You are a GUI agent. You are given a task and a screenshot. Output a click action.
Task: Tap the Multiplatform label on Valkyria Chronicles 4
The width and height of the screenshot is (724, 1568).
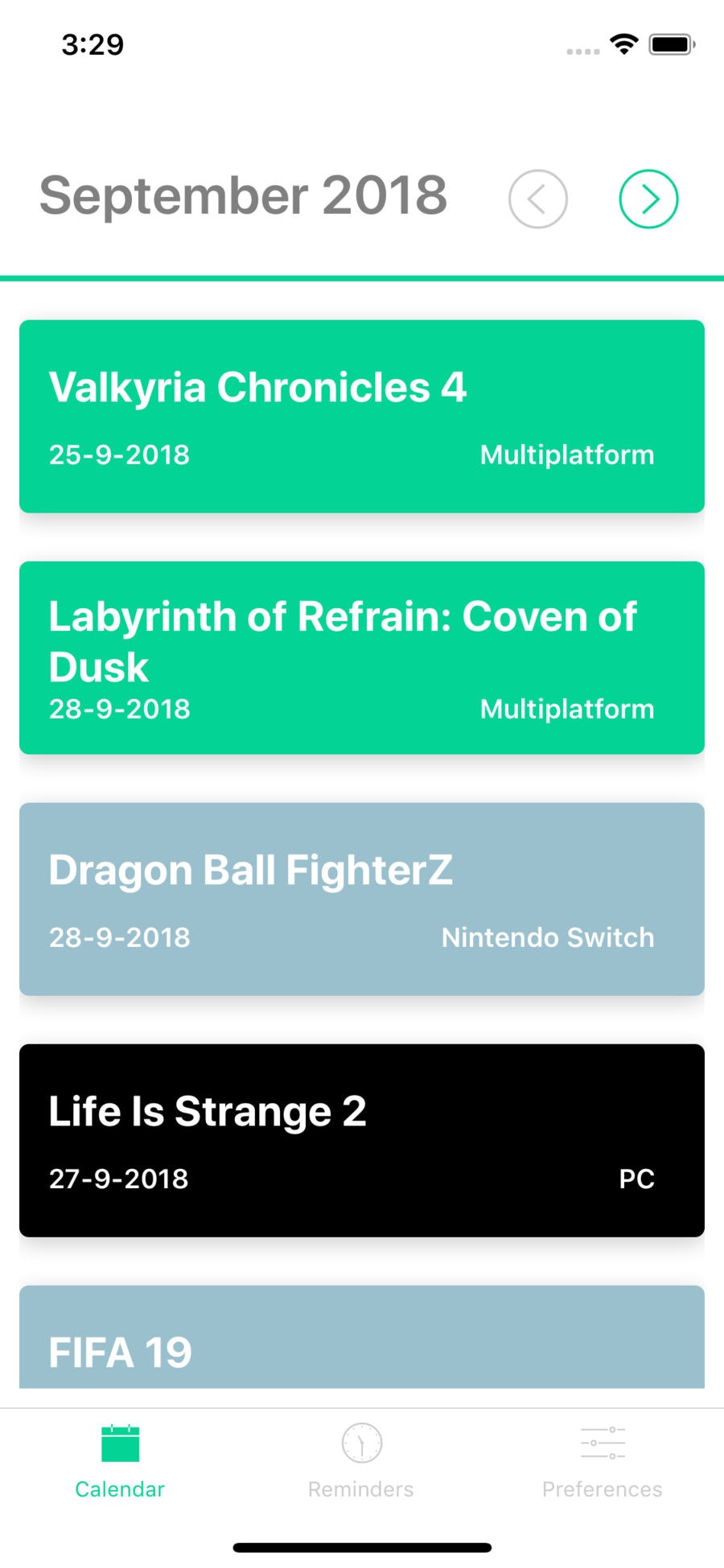[x=566, y=454]
